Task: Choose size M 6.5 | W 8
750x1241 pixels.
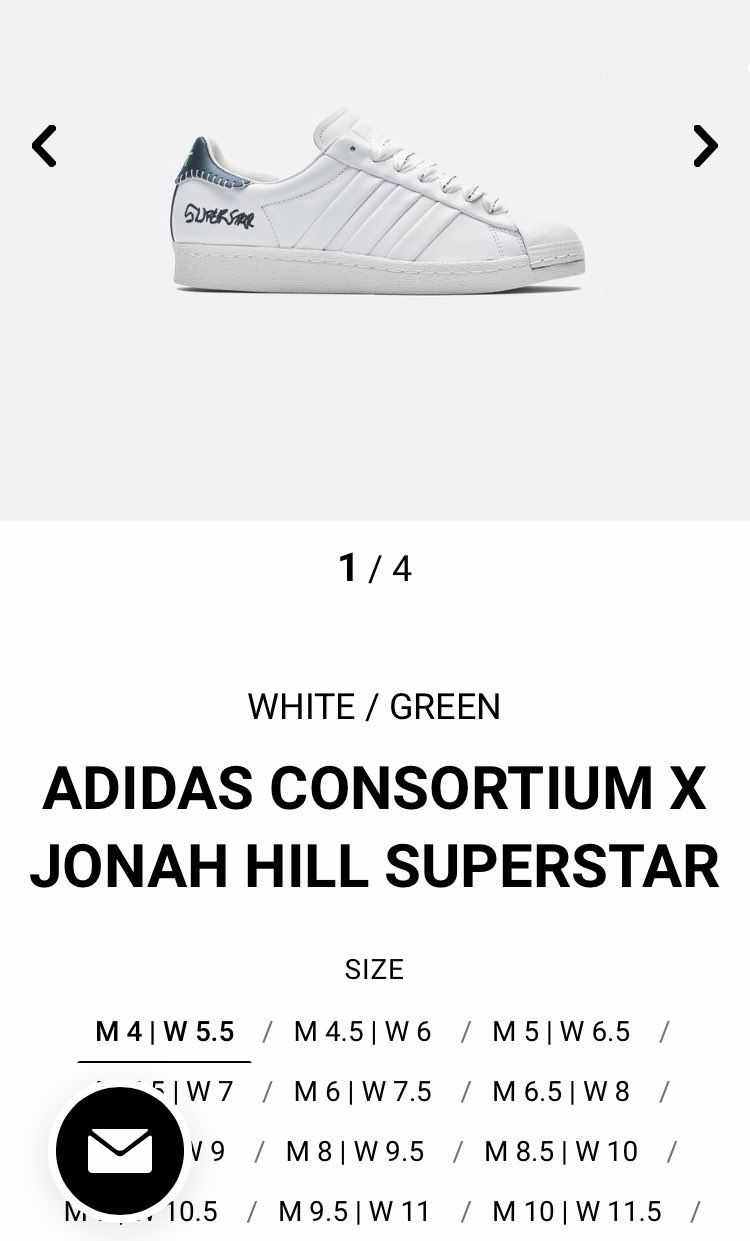Action: (561, 1092)
